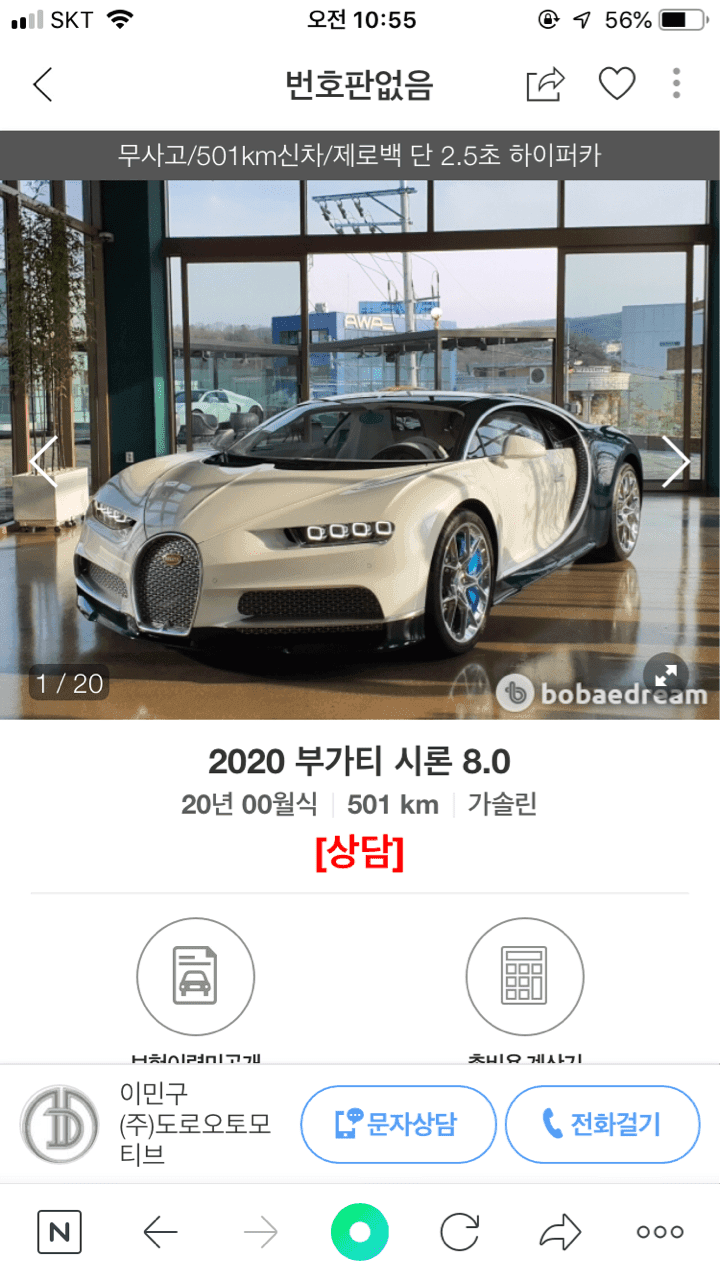Toggle the heart to favorite this listing
Image resolution: width=720 pixels, height=1280 pixels.
617,84
